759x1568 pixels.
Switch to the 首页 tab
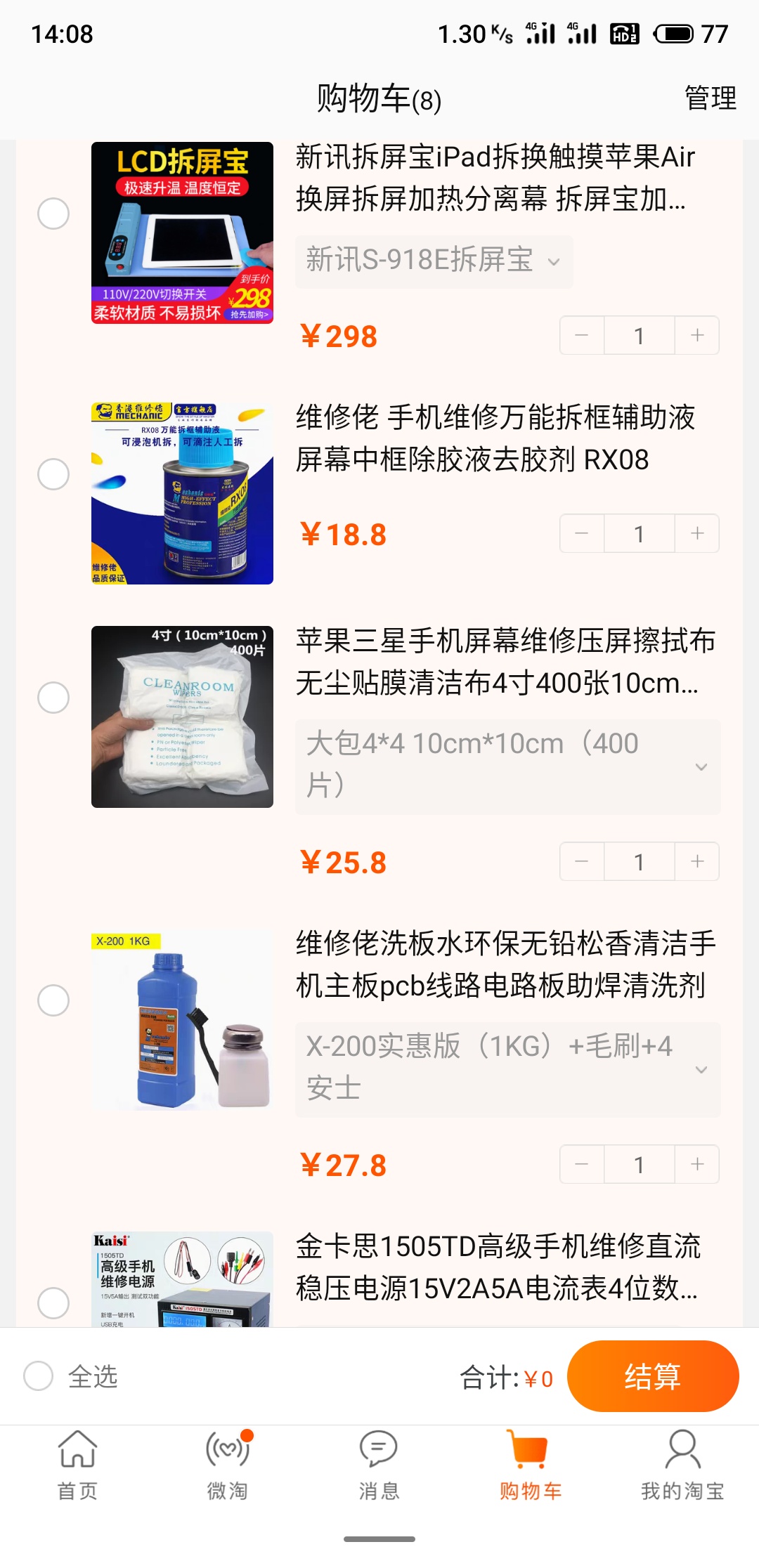point(77,1465)
